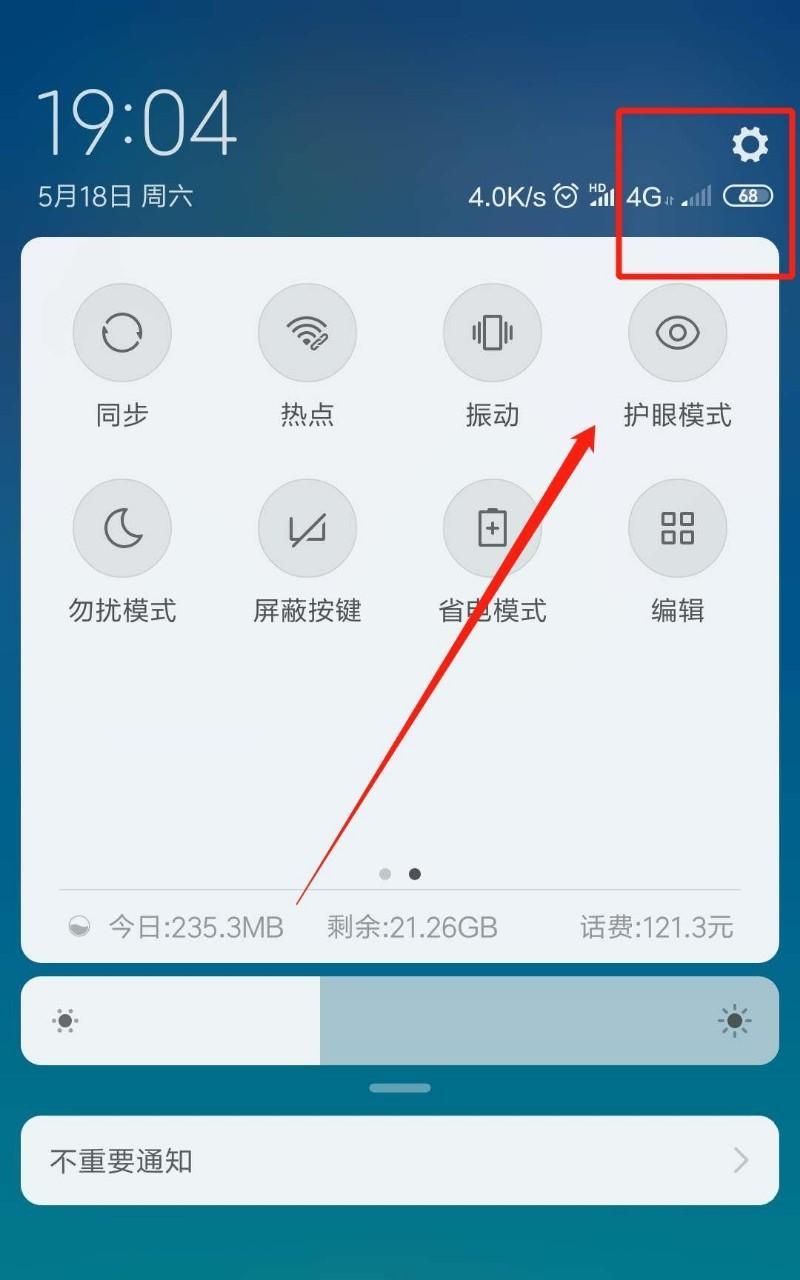Toggle 振动 vibration mode
800x1280 pixels.
(492, 333)
